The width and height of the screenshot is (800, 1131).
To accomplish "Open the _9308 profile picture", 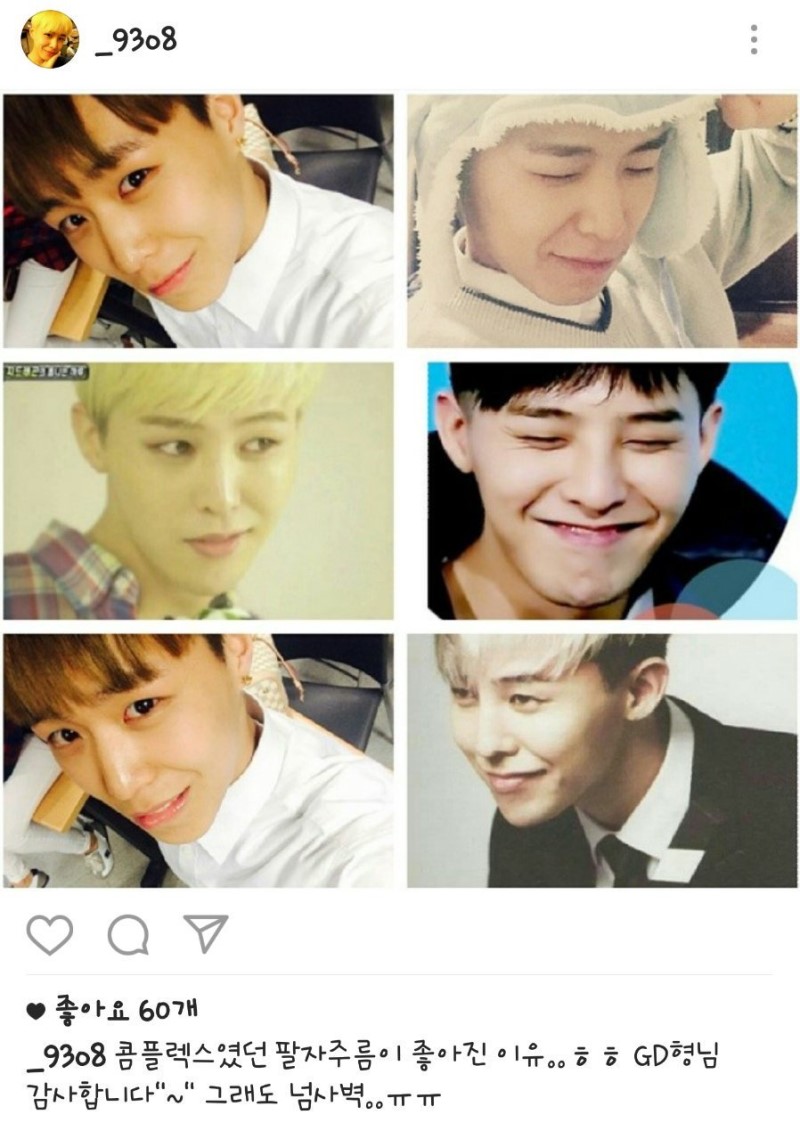I will point(49,39).
